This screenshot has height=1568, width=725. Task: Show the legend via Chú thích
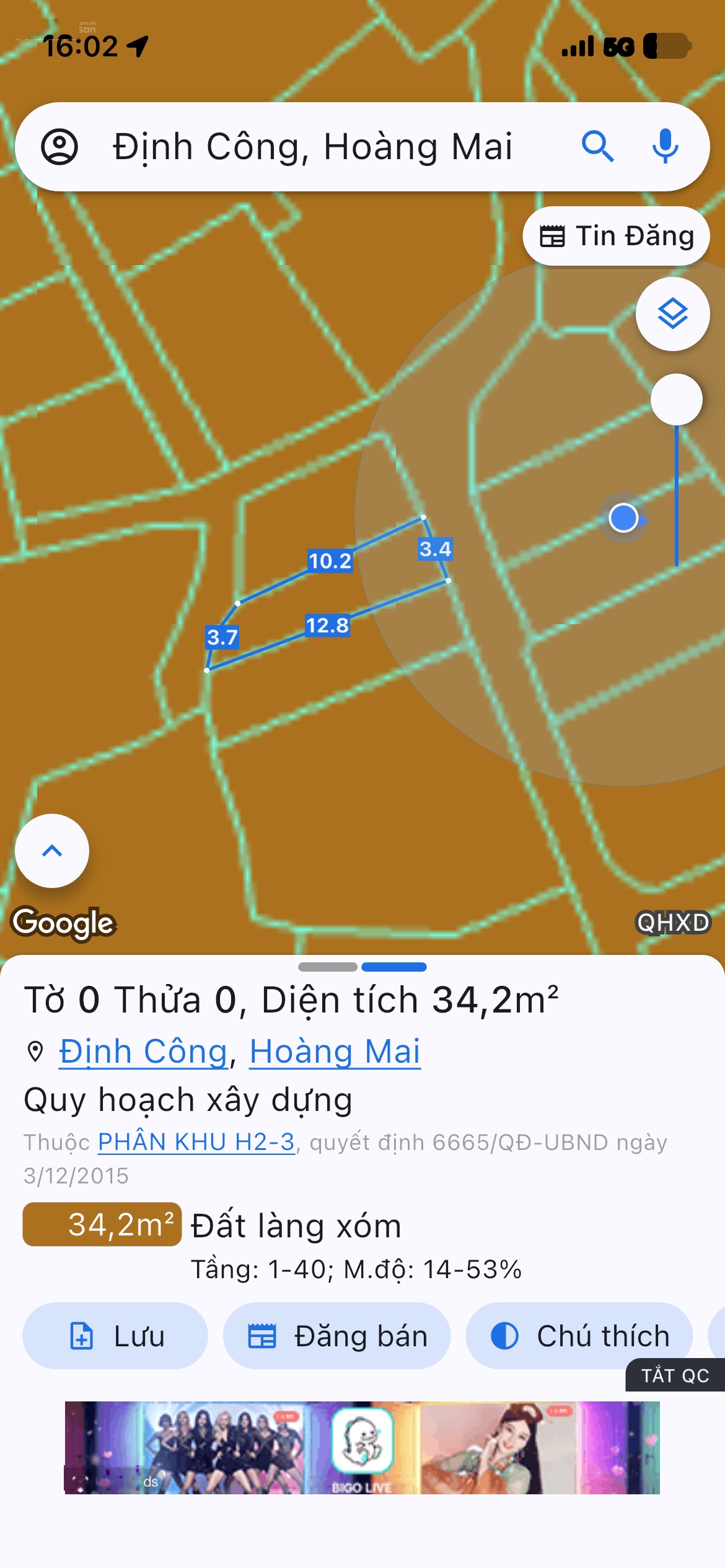[579, 1336]
